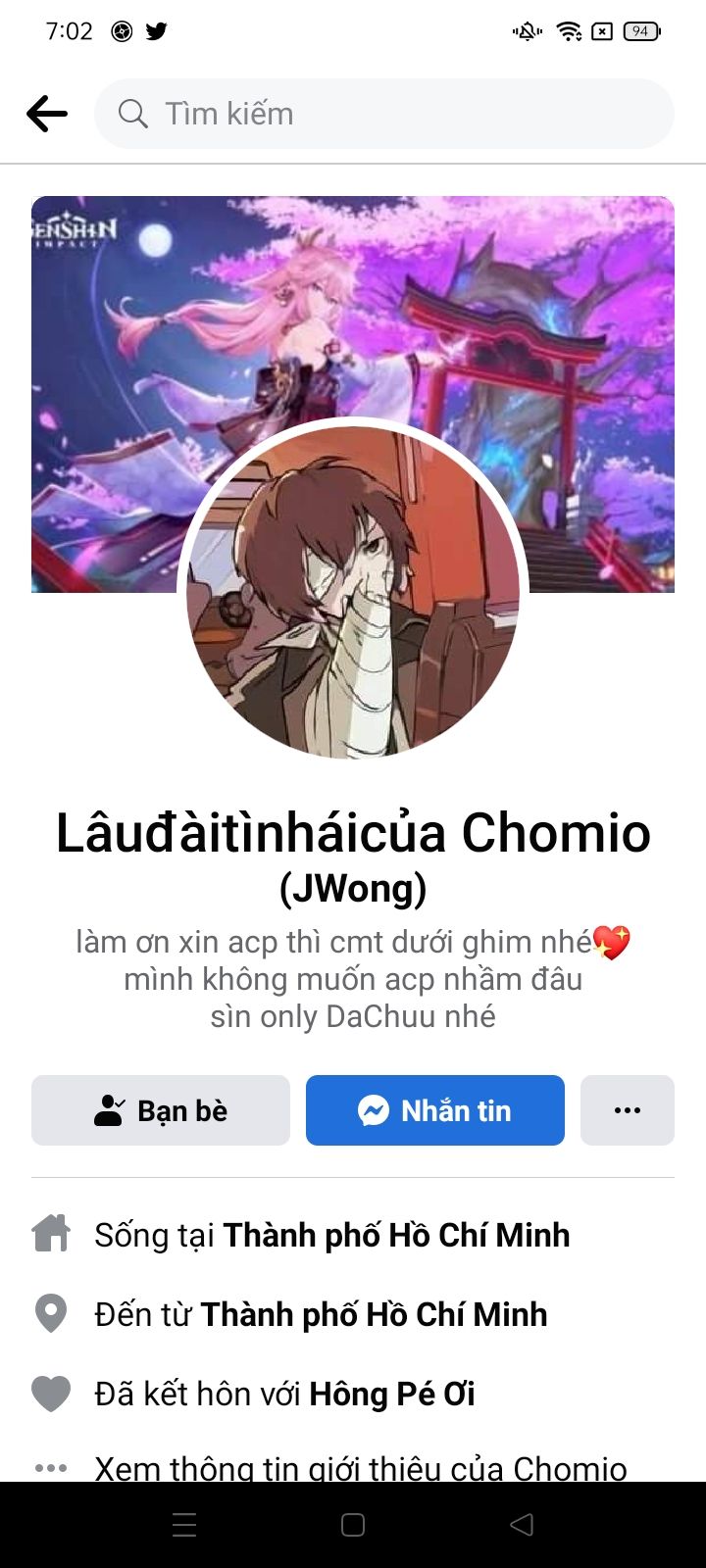
Task: Open the Tìm kiếm search box
Action: (384, 114)
